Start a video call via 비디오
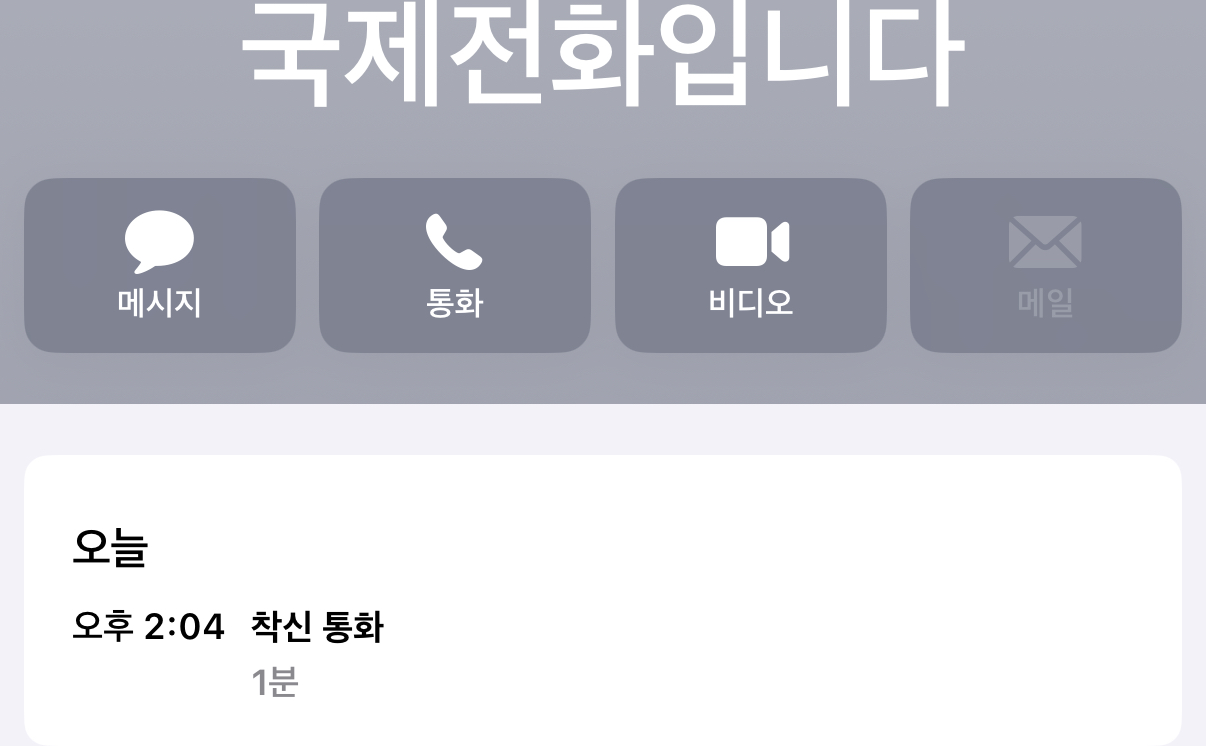 click(x=751, y=265)
